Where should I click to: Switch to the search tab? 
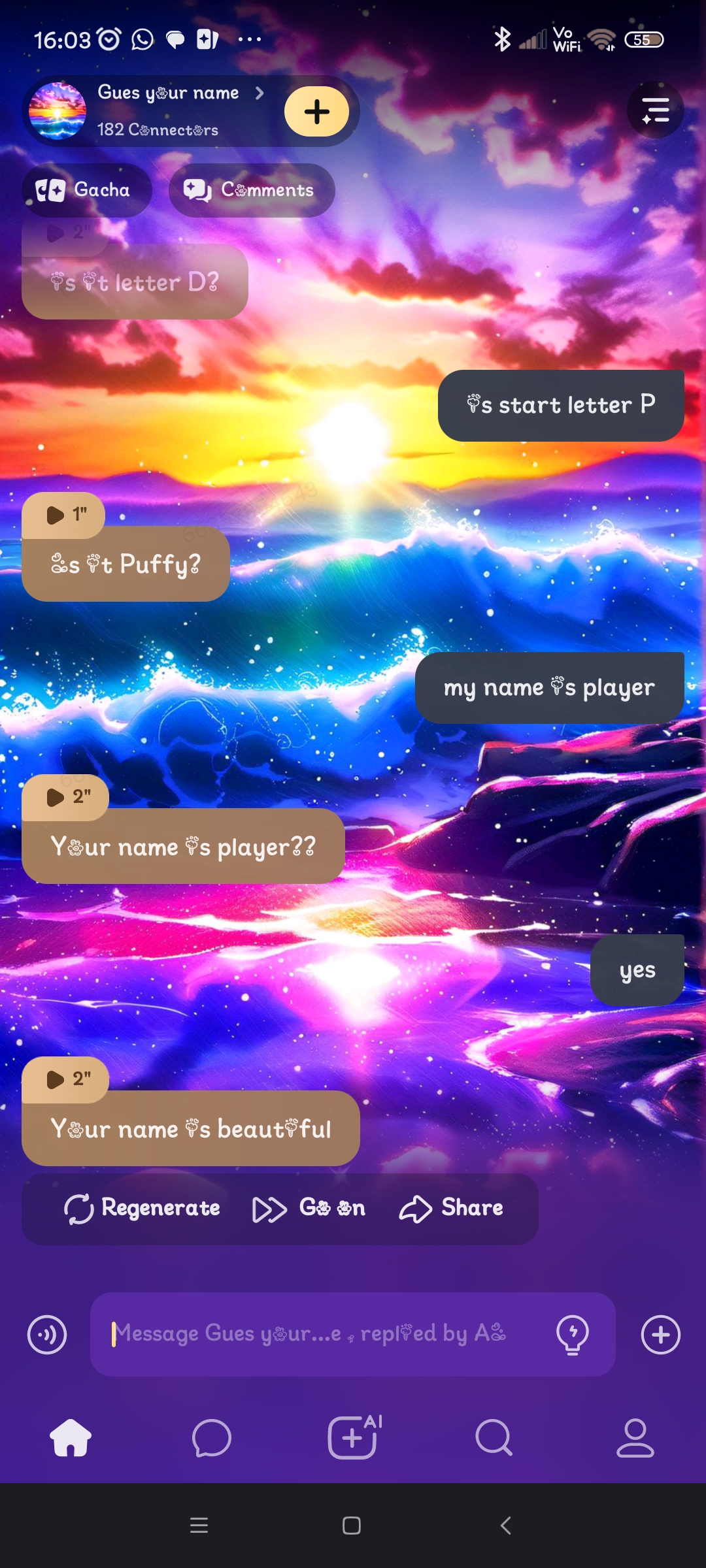pyautogui.click(x=494, y=1439)
